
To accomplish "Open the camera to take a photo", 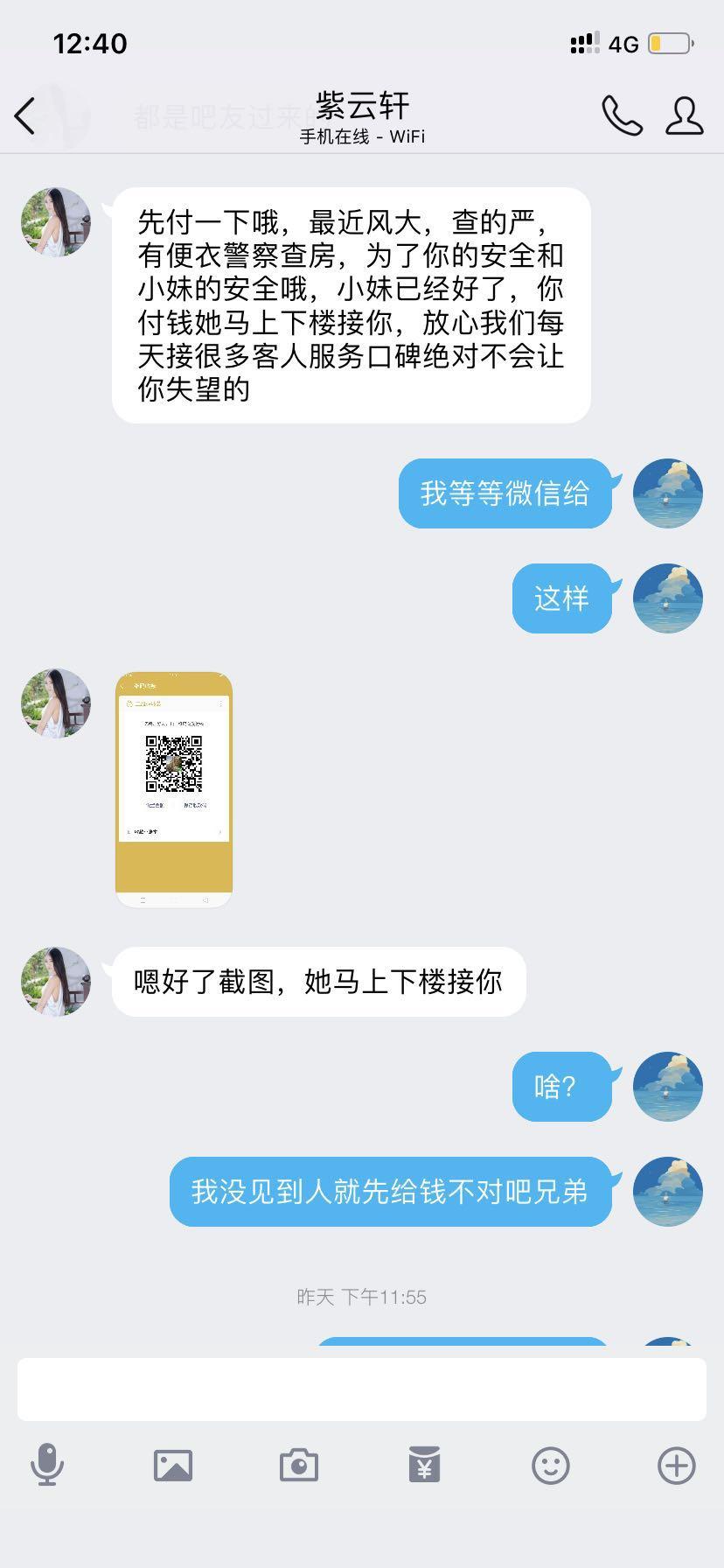I will [x=299, y=1465].
